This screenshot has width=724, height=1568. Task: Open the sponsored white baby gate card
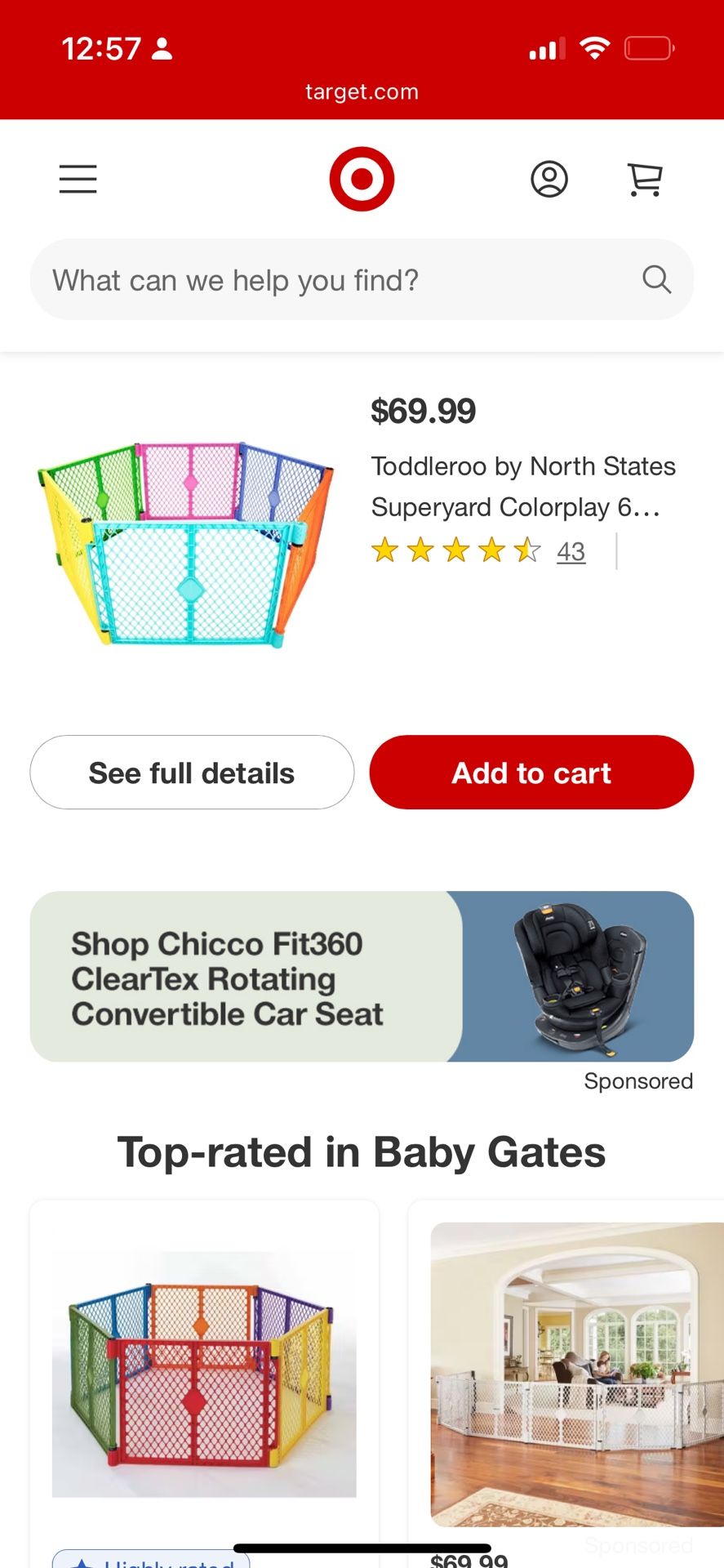click(576, 1374)
